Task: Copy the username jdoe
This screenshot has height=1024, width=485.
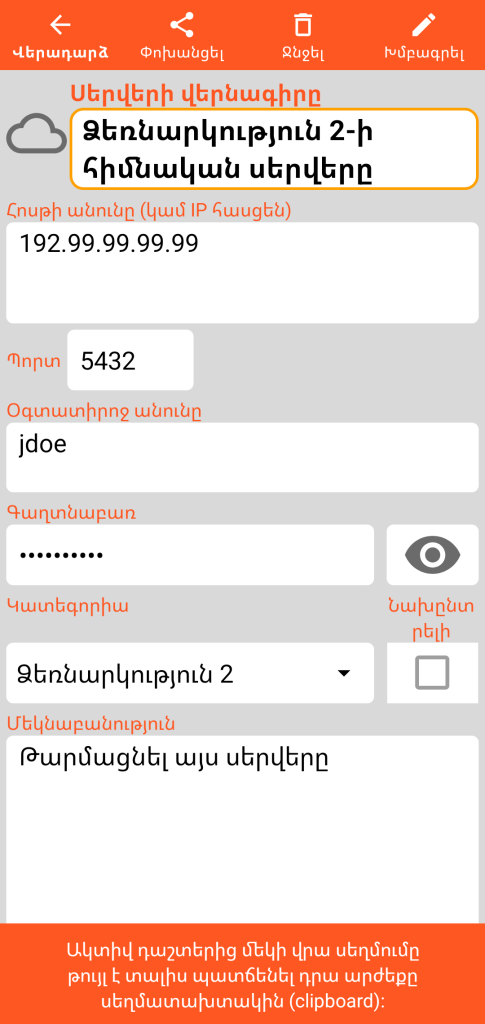Action: coord(242,457)
